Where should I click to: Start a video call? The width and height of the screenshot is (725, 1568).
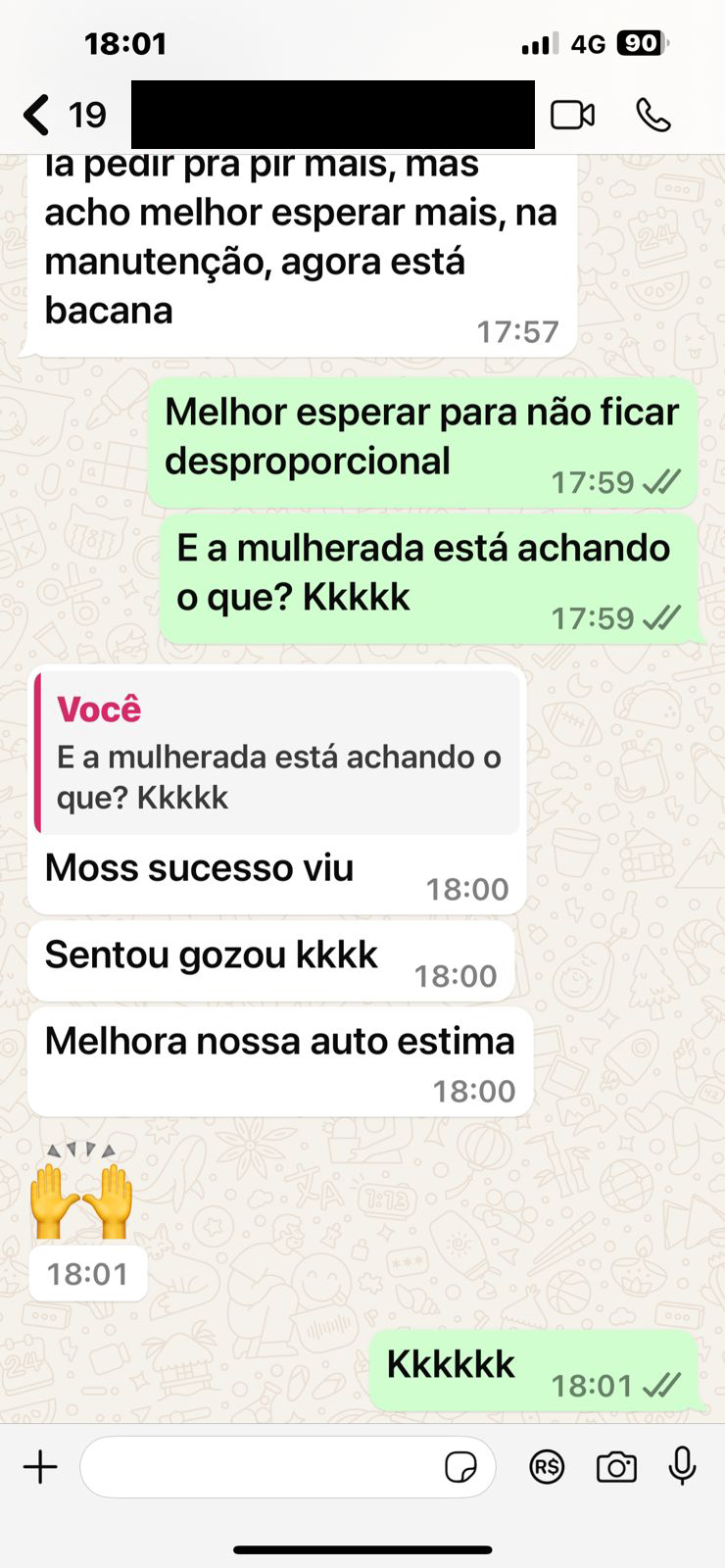572,116
